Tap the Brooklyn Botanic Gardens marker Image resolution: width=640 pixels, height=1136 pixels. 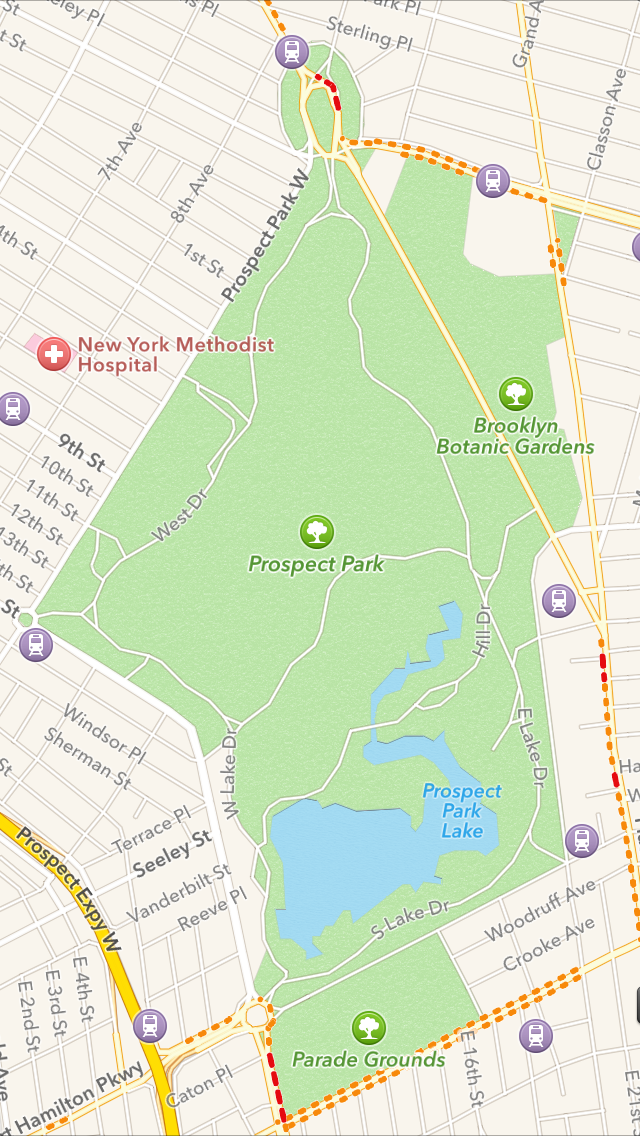(516, 394)
